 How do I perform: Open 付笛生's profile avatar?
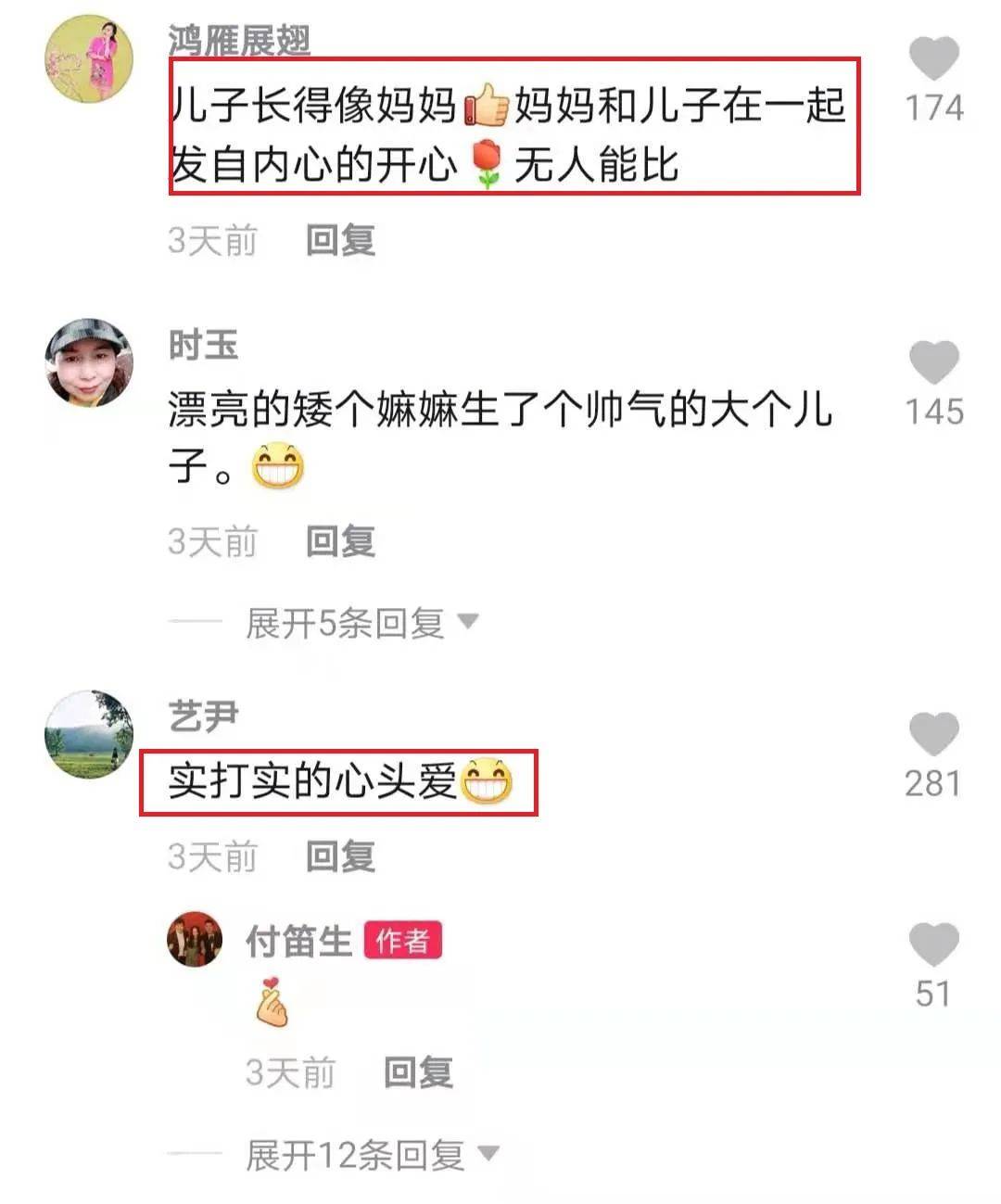195,940
